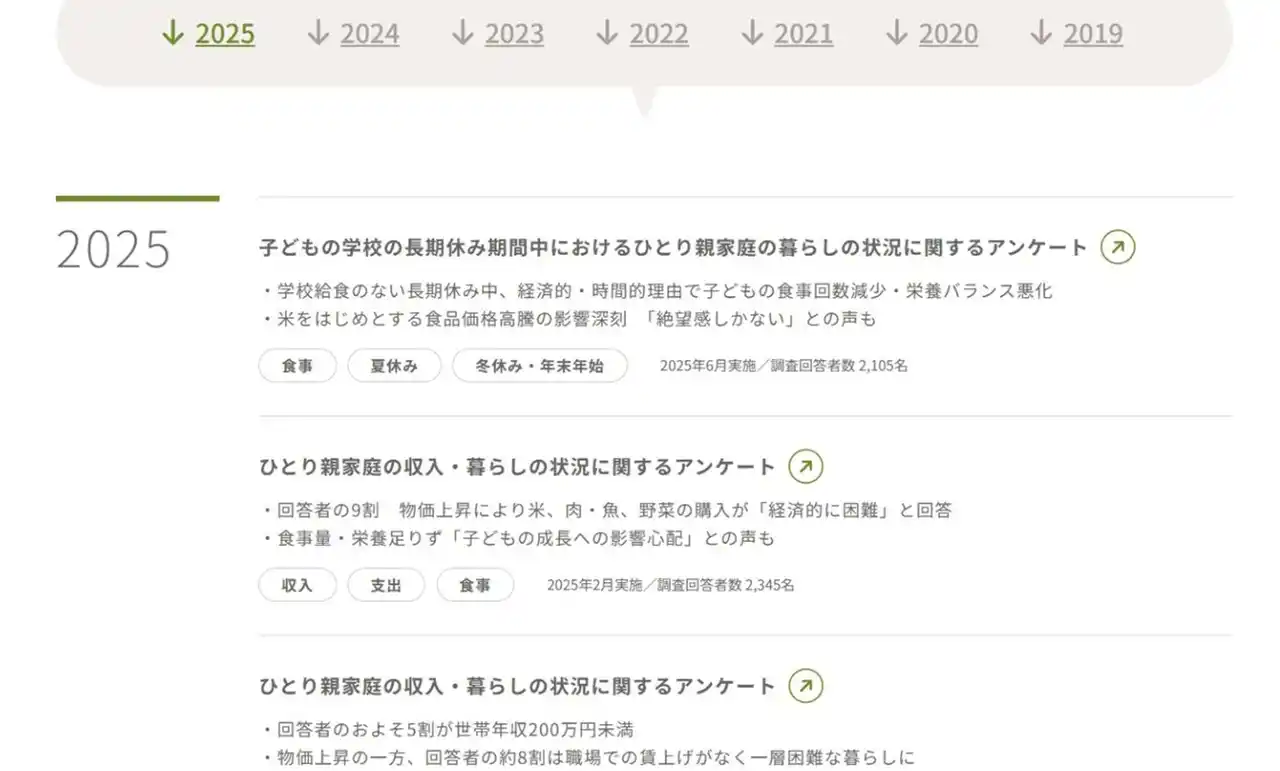Open the 2021 year anchor
The image size is (1280, 771).
click(788, 34)
